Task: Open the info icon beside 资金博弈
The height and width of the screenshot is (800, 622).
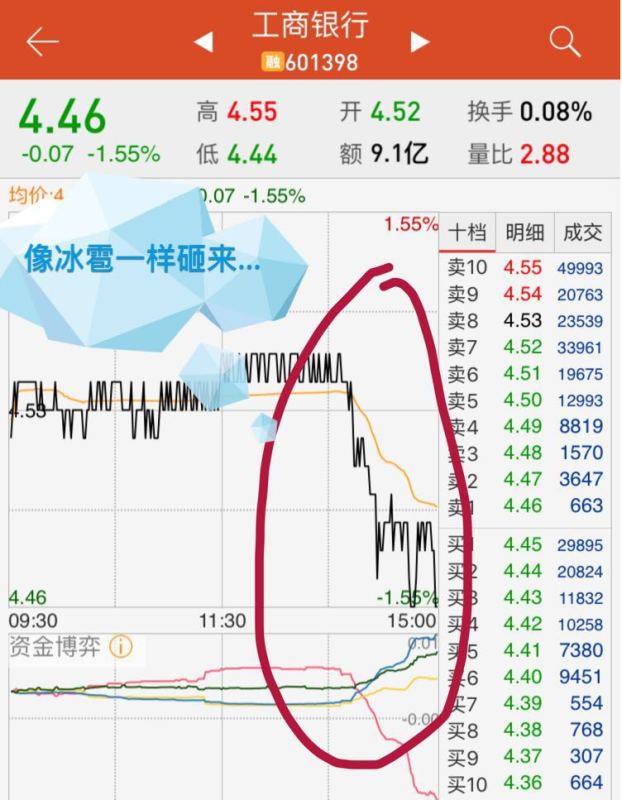Action: pyautogui.click(x=120, y=646)
